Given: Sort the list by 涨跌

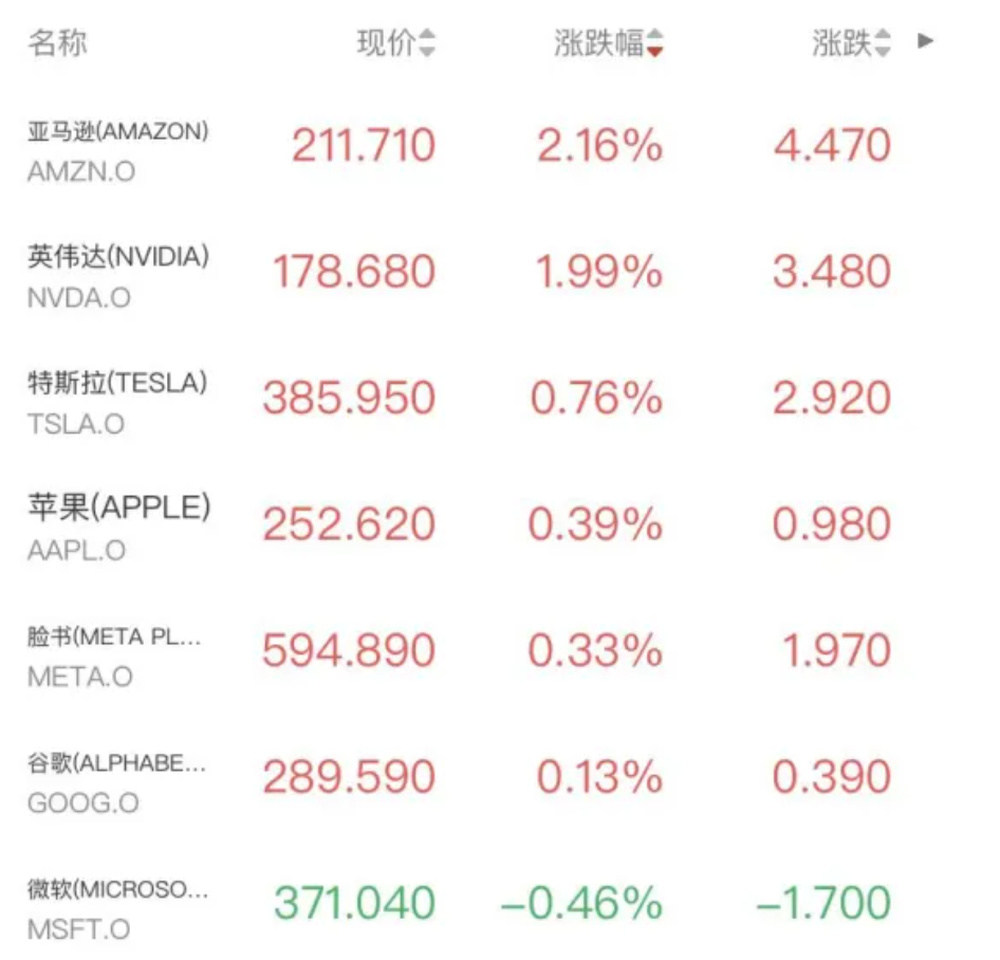Looking at the screenshot, I should (851, 43).
